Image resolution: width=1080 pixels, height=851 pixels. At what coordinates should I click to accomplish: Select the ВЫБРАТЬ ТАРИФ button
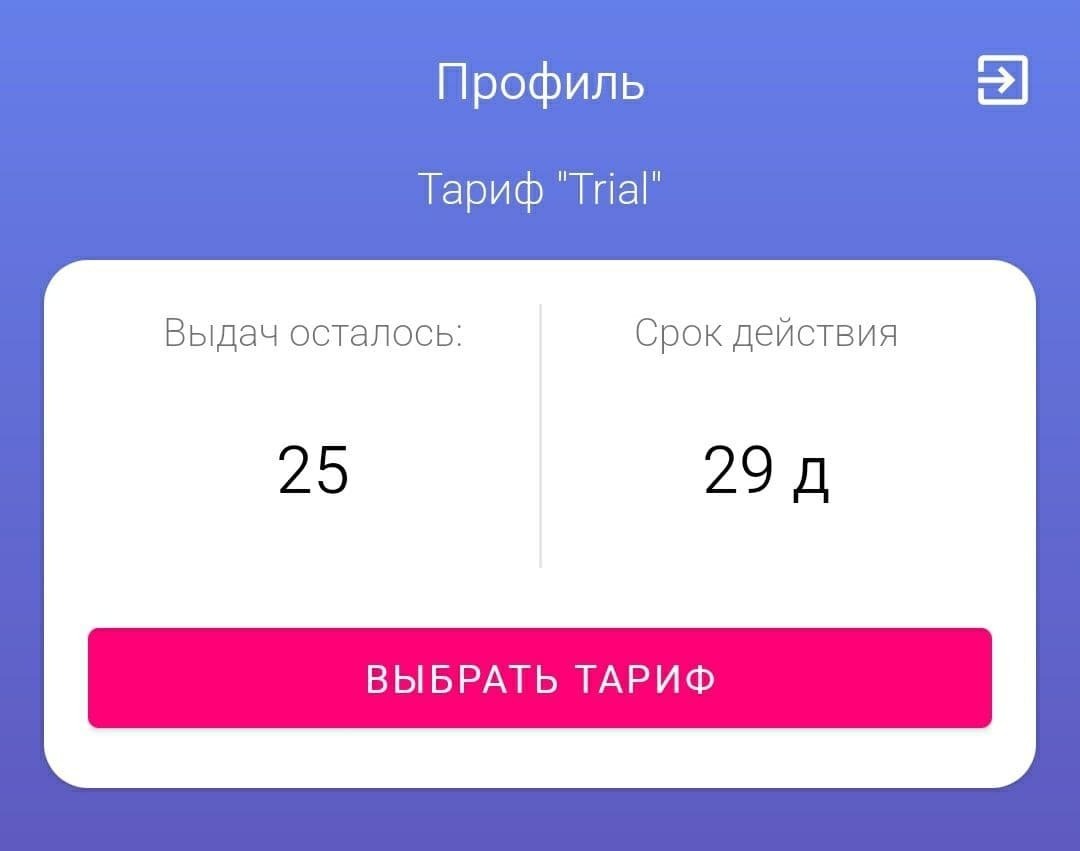coord(540,678)
